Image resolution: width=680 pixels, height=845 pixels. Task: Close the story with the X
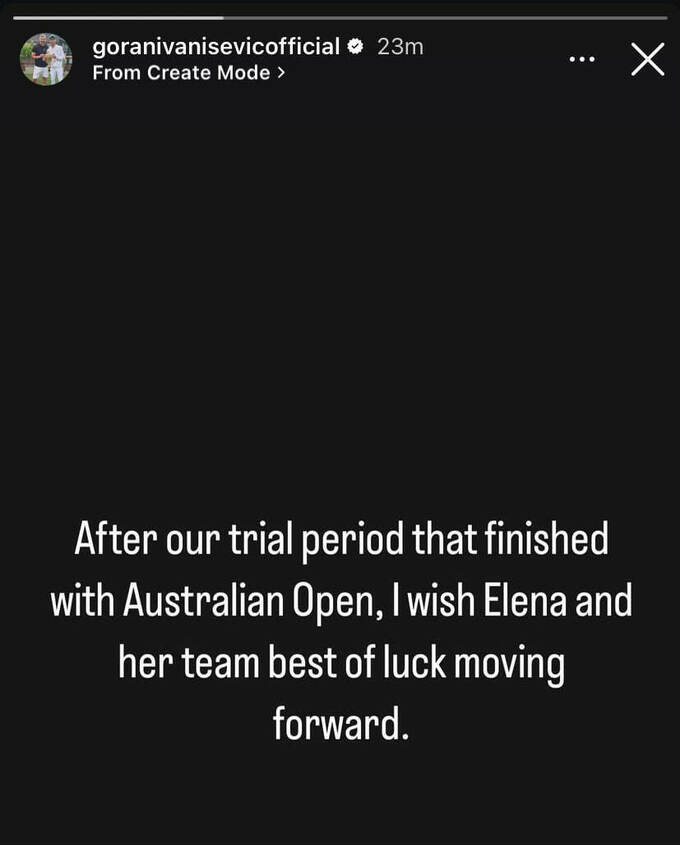click(648, 60)
